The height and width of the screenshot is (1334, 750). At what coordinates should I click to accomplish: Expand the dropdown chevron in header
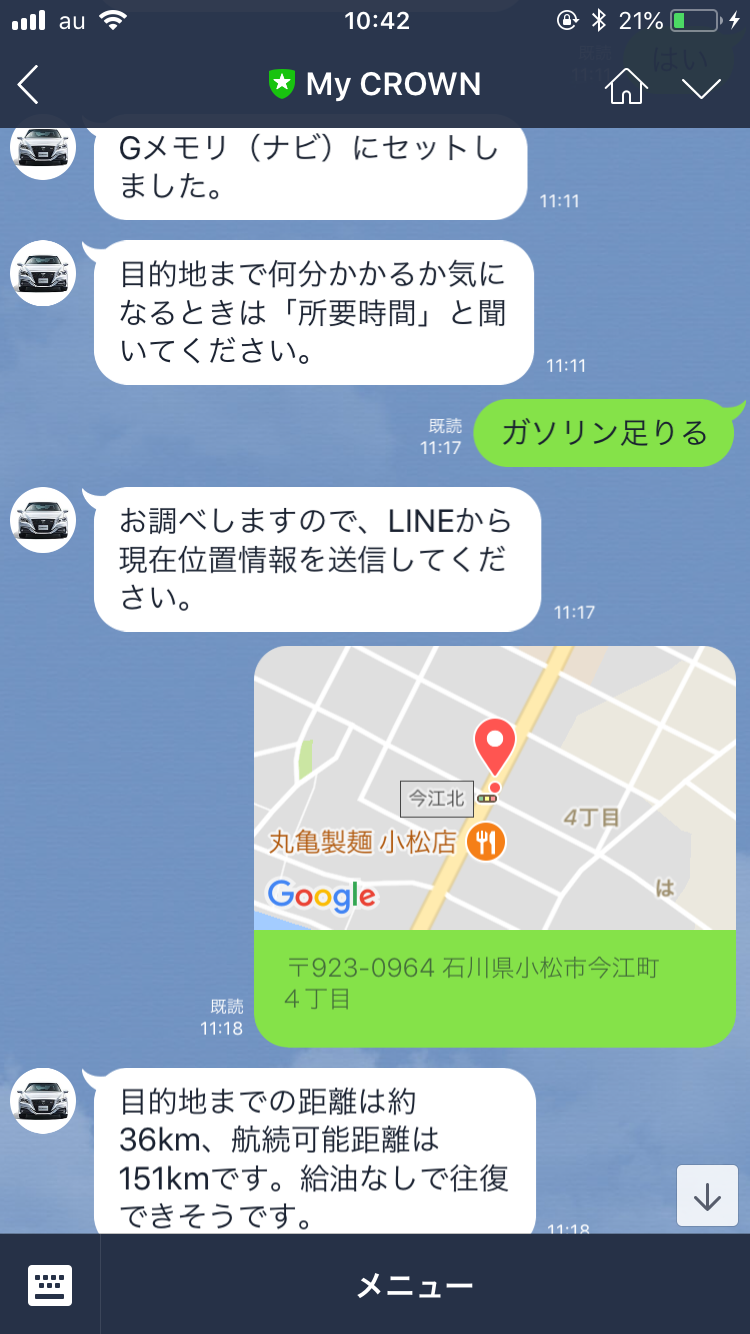(x=701, y=87)
